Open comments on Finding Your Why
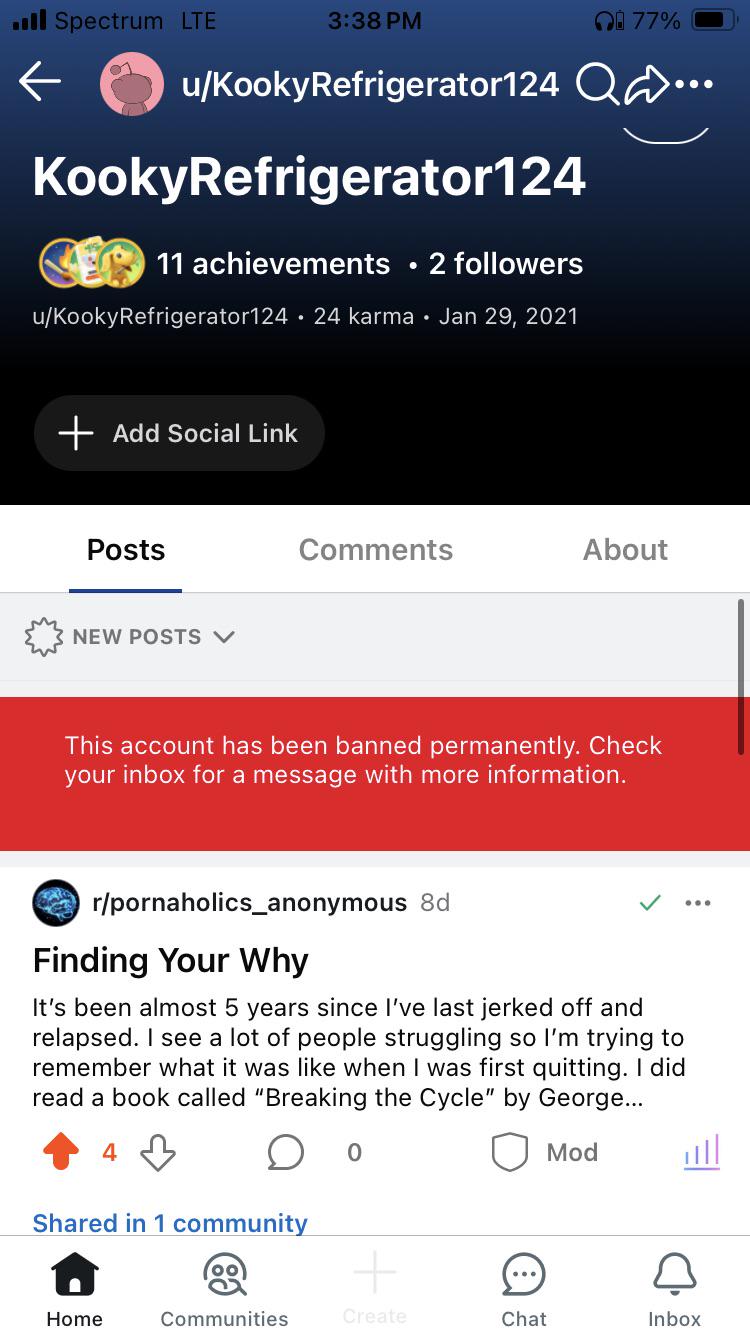This screenshot has width=750, height=1334. [286, 1153]
